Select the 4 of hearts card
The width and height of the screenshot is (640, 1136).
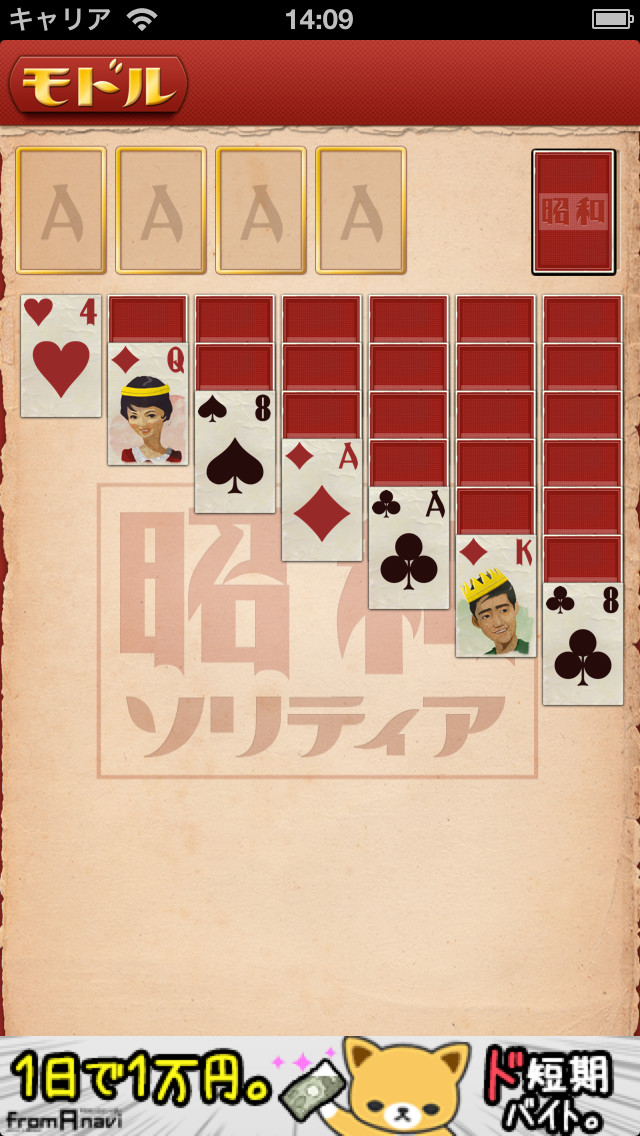pos(61,356)
